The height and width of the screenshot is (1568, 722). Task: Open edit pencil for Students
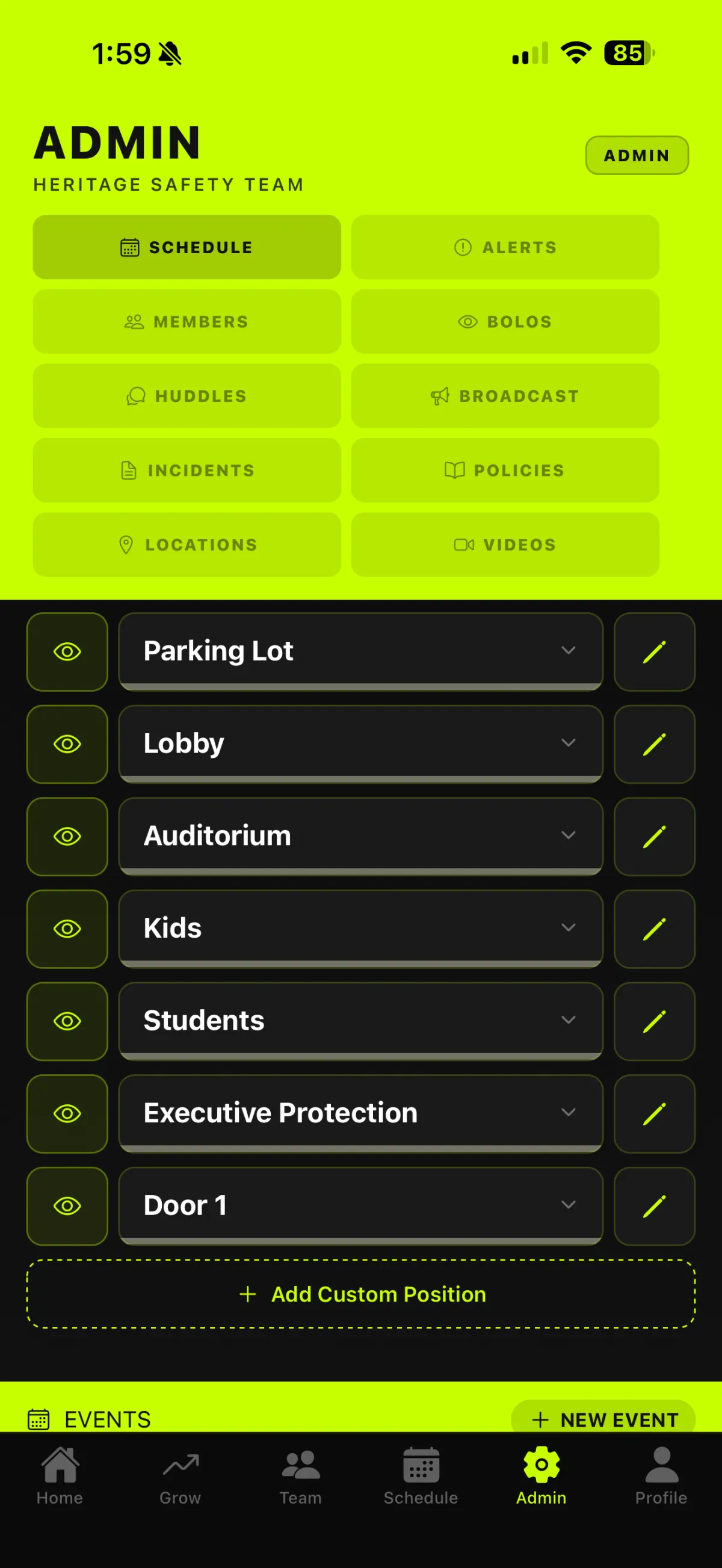coord(654,1021)
